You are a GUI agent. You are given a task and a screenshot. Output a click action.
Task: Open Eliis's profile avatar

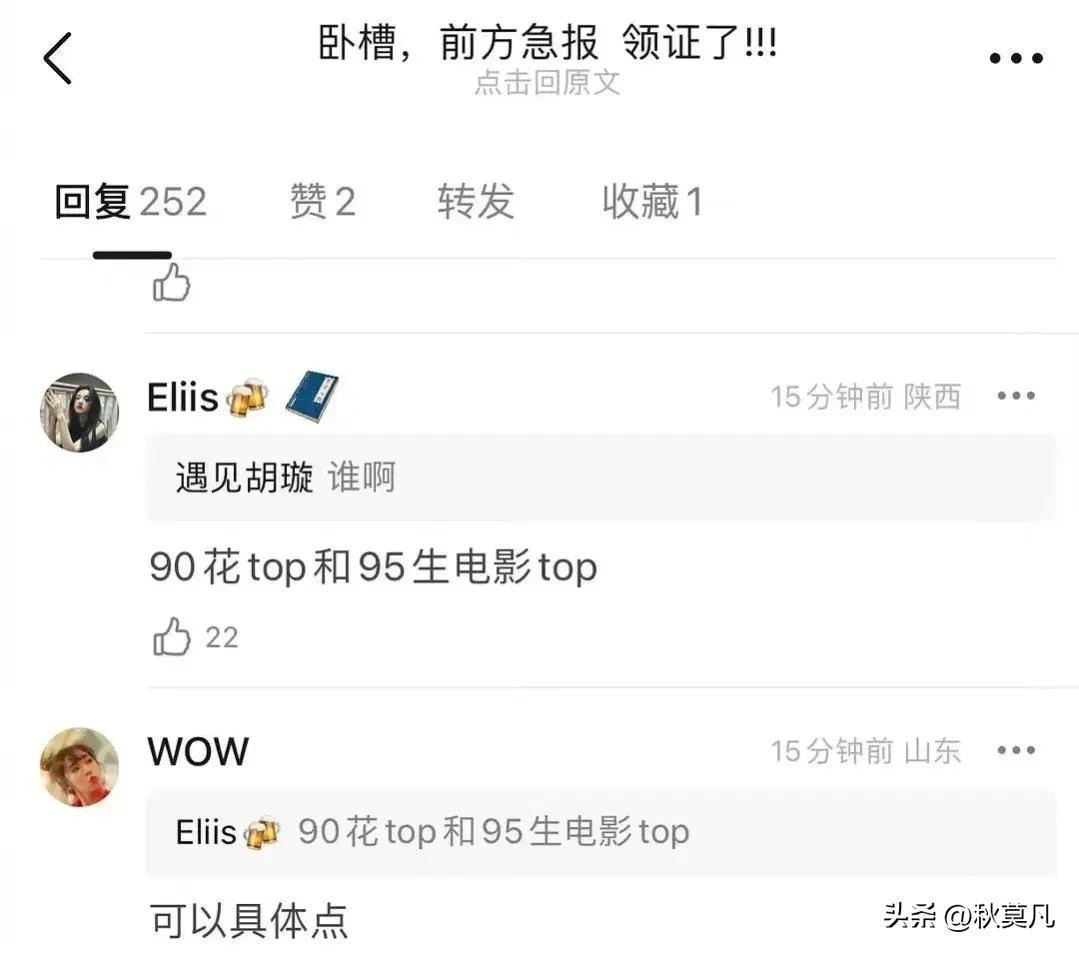[79, 412]
